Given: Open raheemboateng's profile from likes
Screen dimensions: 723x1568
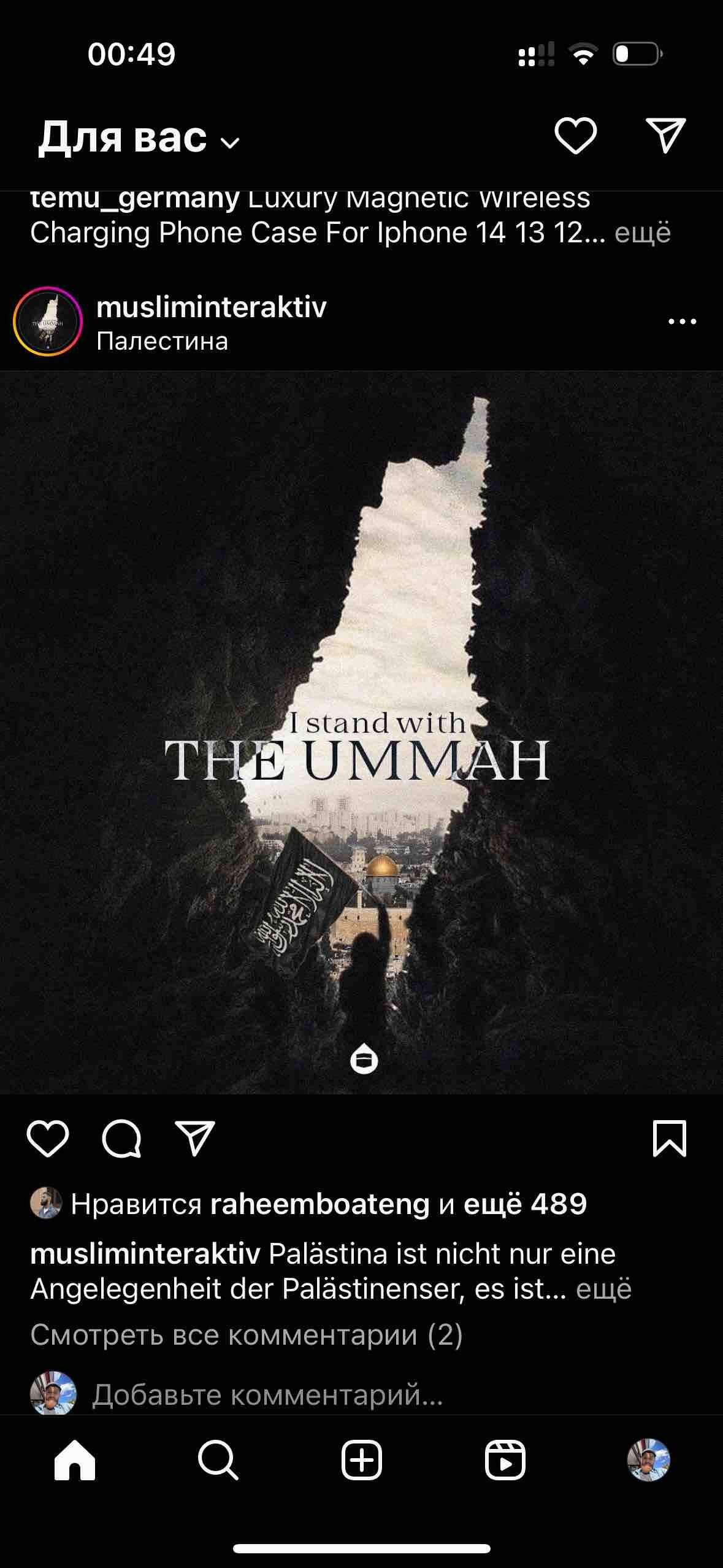Looking at the screenshot, I should 319,1204.
